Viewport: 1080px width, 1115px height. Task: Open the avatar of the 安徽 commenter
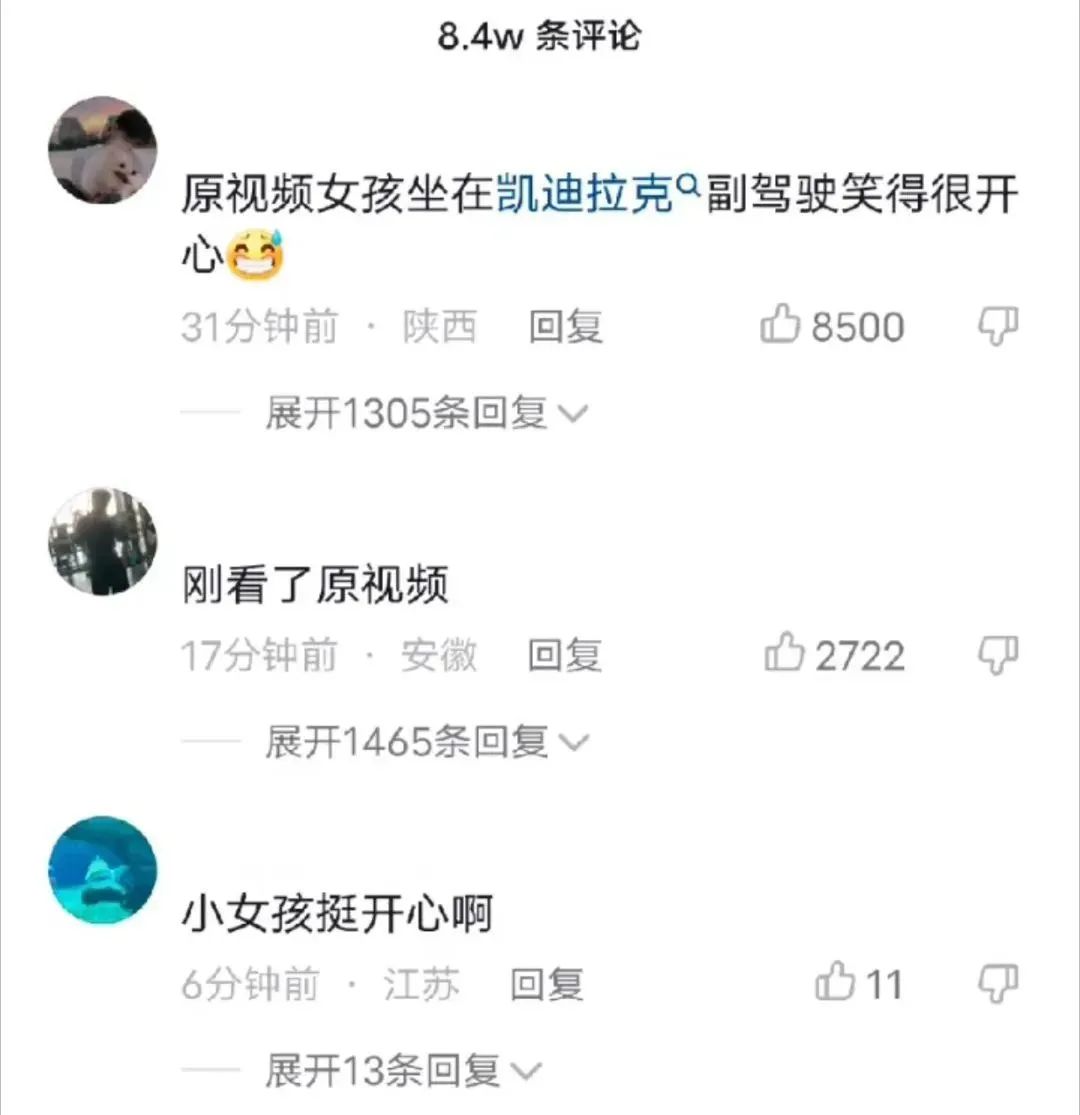102,542
